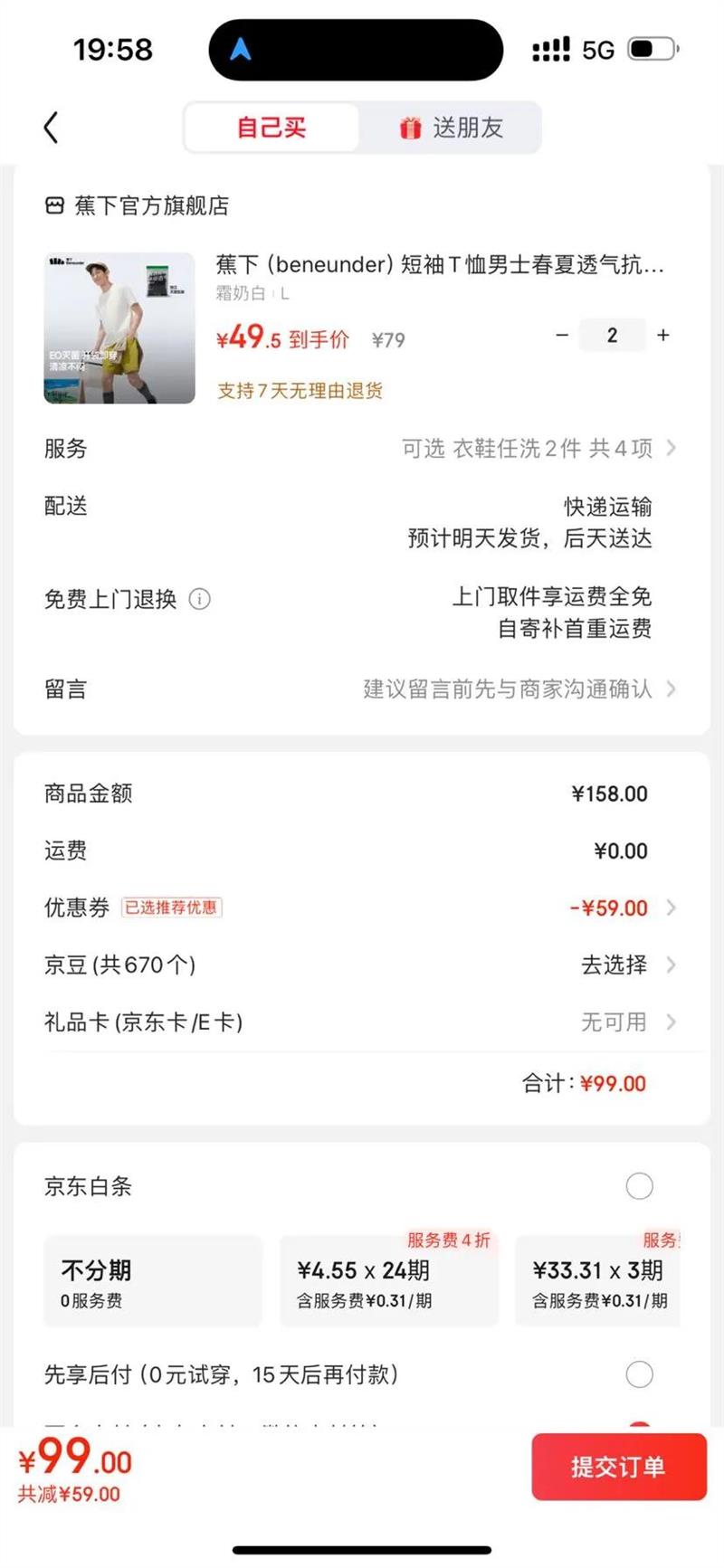Screen dimensions: 724x1568
Task: Open the beneunder T-shirt product thumbnail
Action: 119,328
